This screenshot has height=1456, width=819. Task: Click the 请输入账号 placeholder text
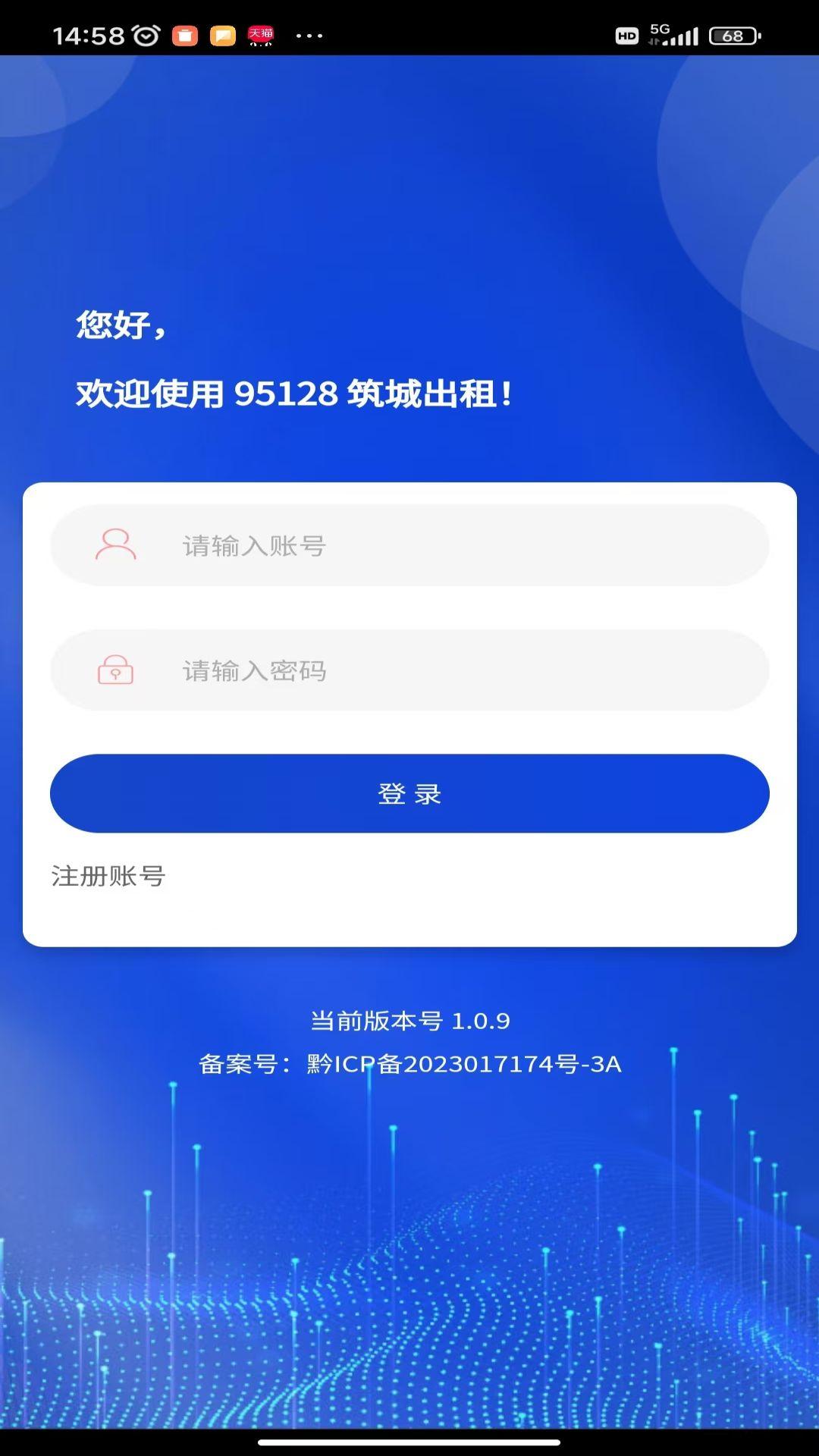click(254, 545)
